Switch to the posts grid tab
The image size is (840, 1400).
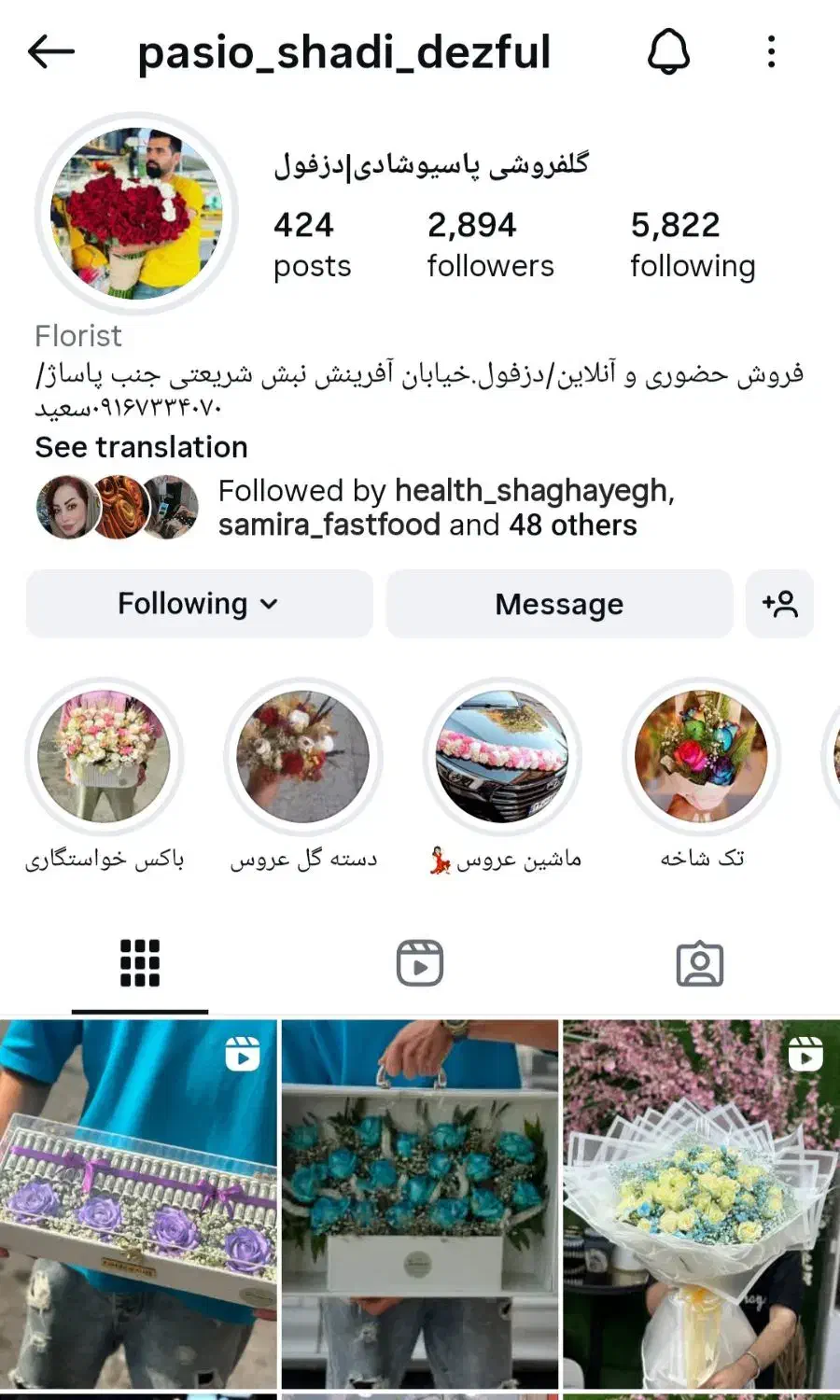coord(140,963)
